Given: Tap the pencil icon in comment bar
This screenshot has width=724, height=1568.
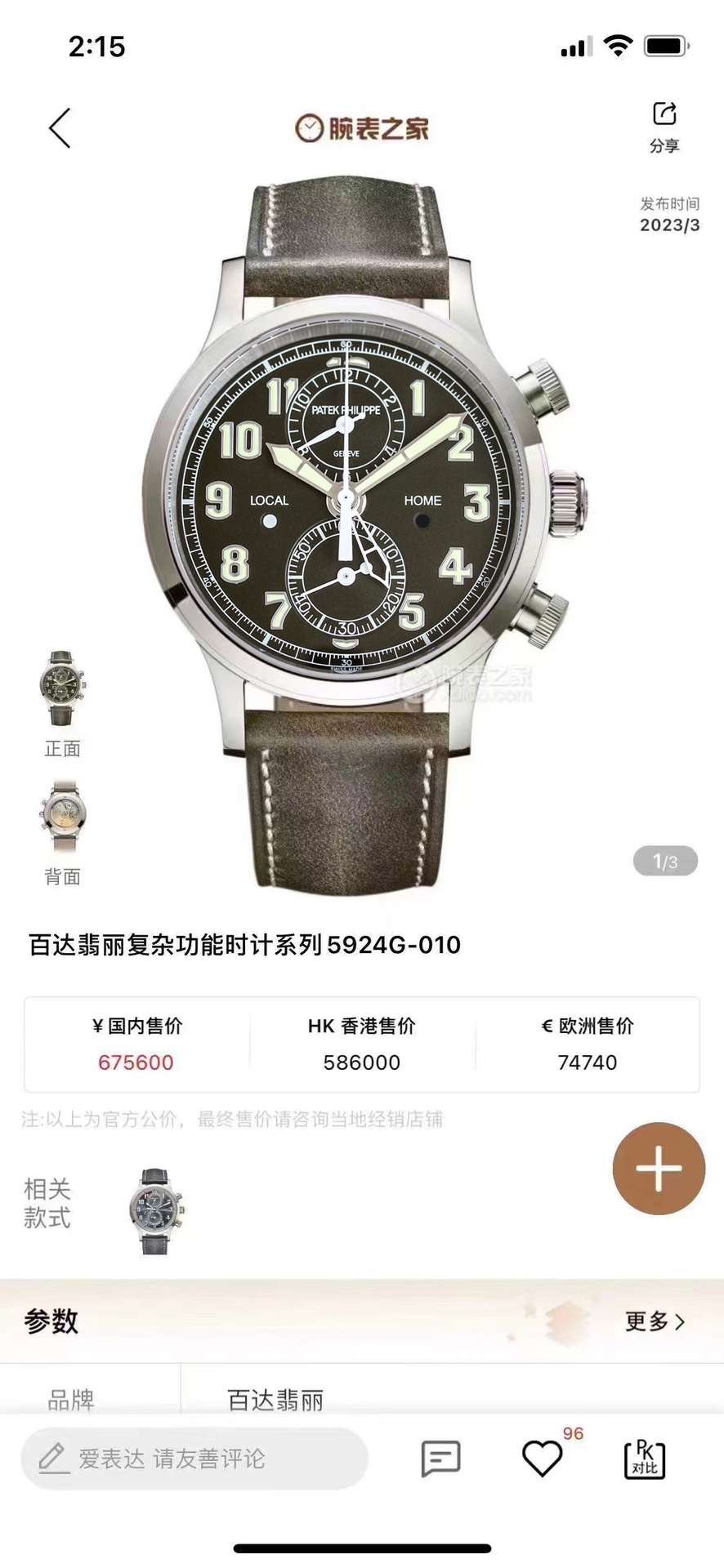Looking at the screenshot, I should [x=52, y=1459].
